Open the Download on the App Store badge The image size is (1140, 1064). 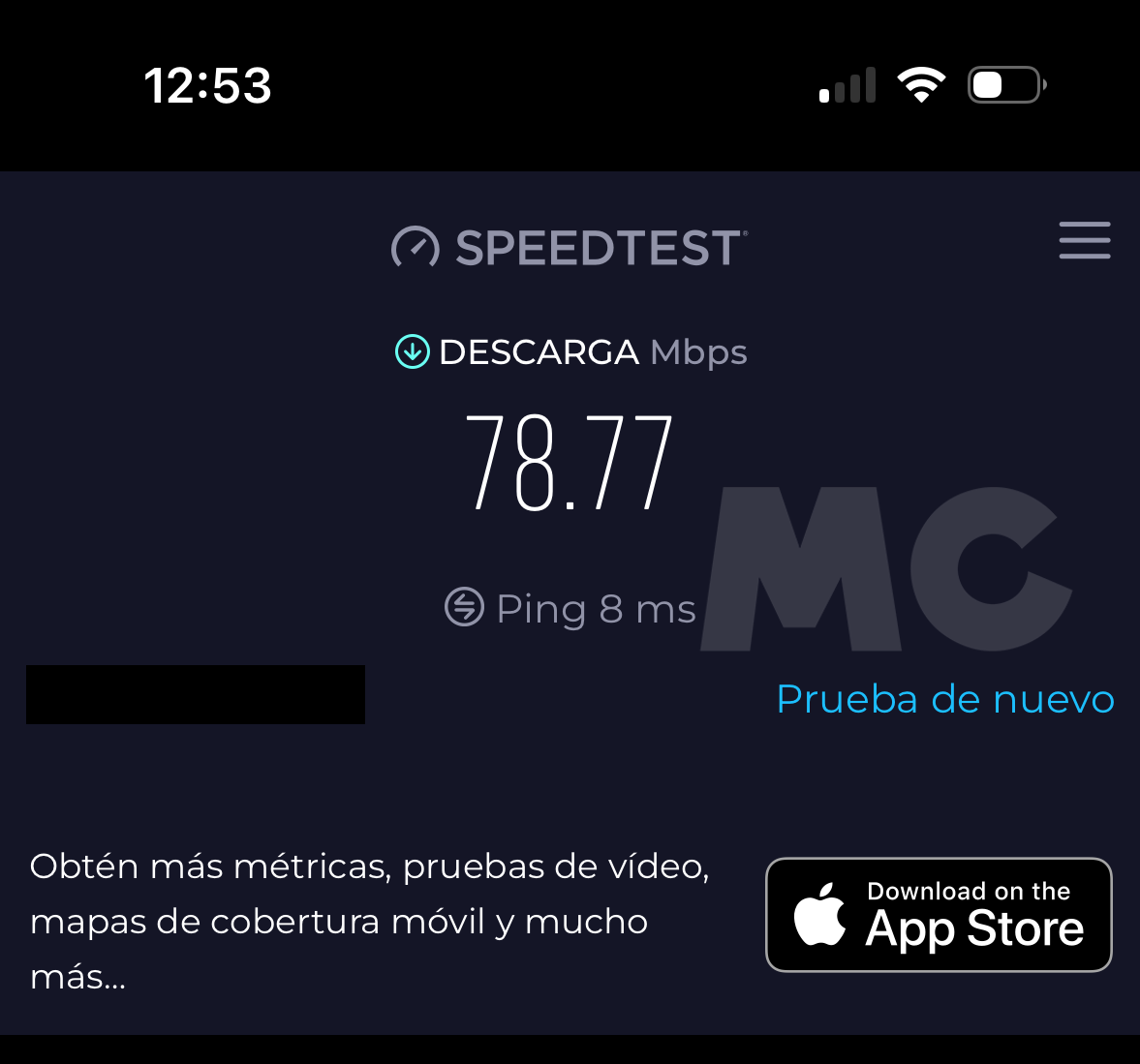tap(939, 914)
